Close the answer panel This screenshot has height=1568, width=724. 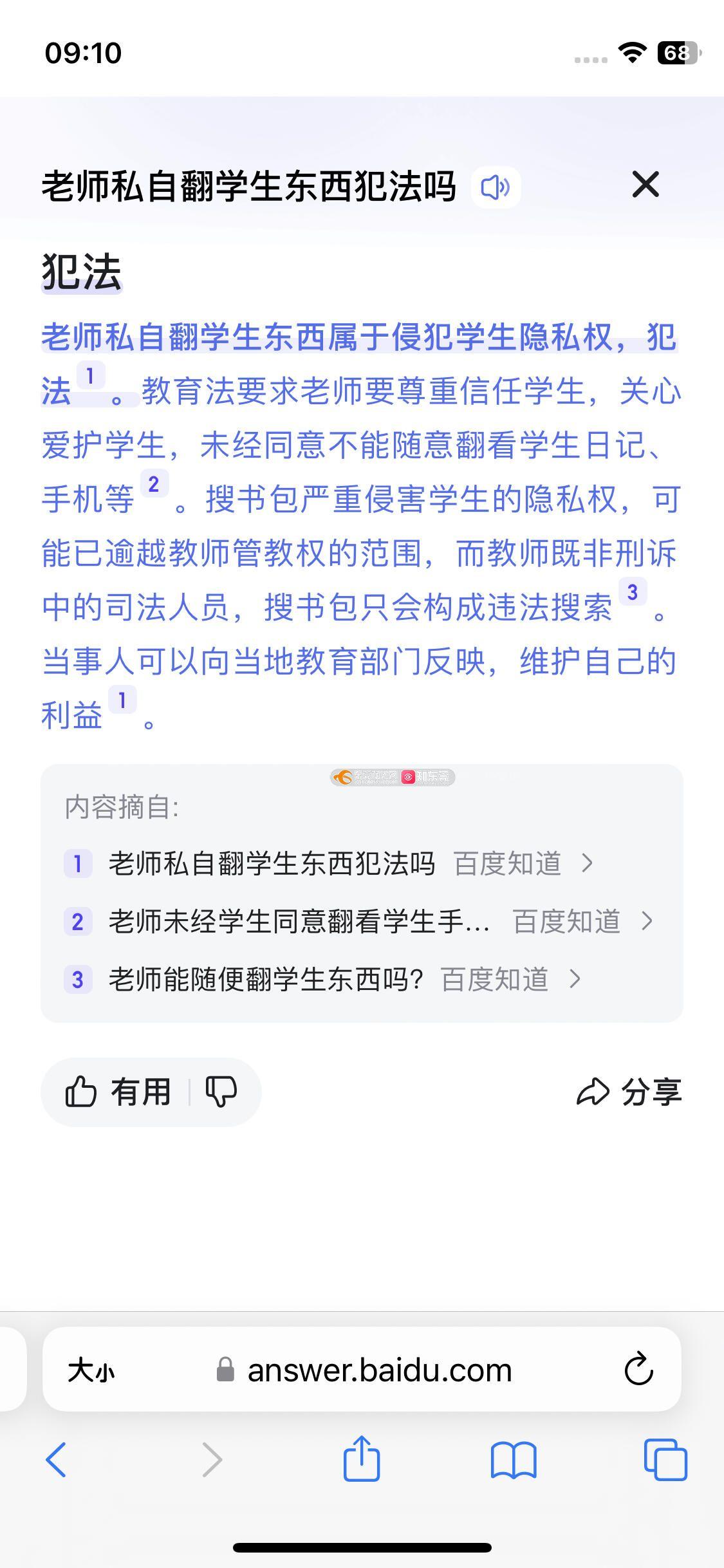click(x=645, y=185)
